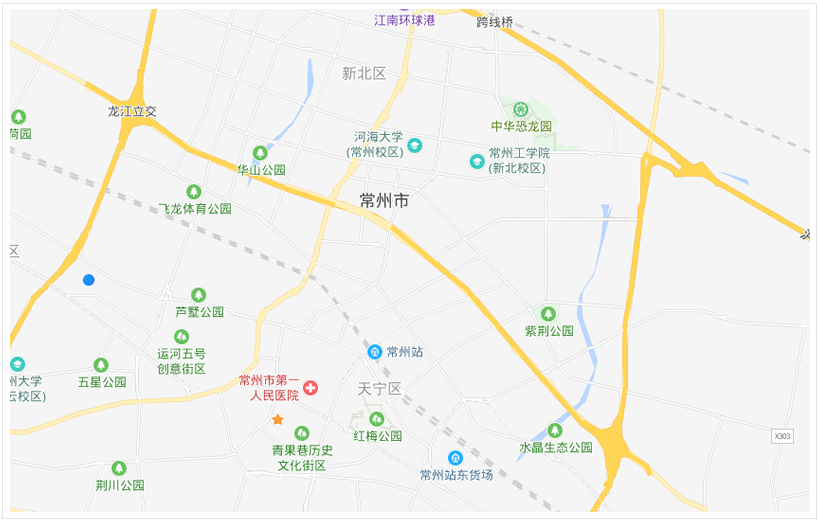This screenshot has height=523, width=820.
Task: Open 红梅公园 park marker
Action: coord(377,419)
